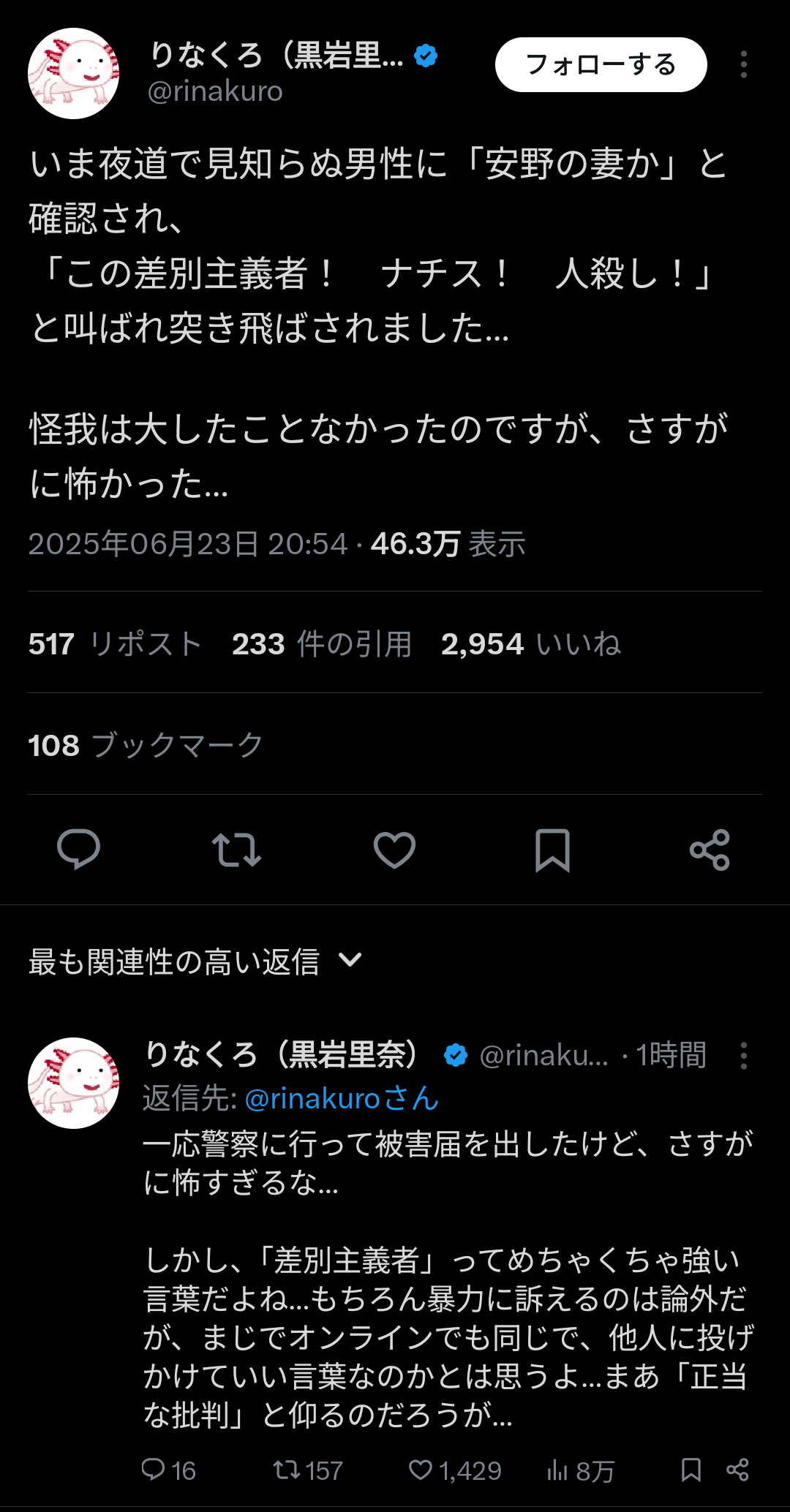790x1512 pixels.
Task: Like the main post
Action: 394,850
